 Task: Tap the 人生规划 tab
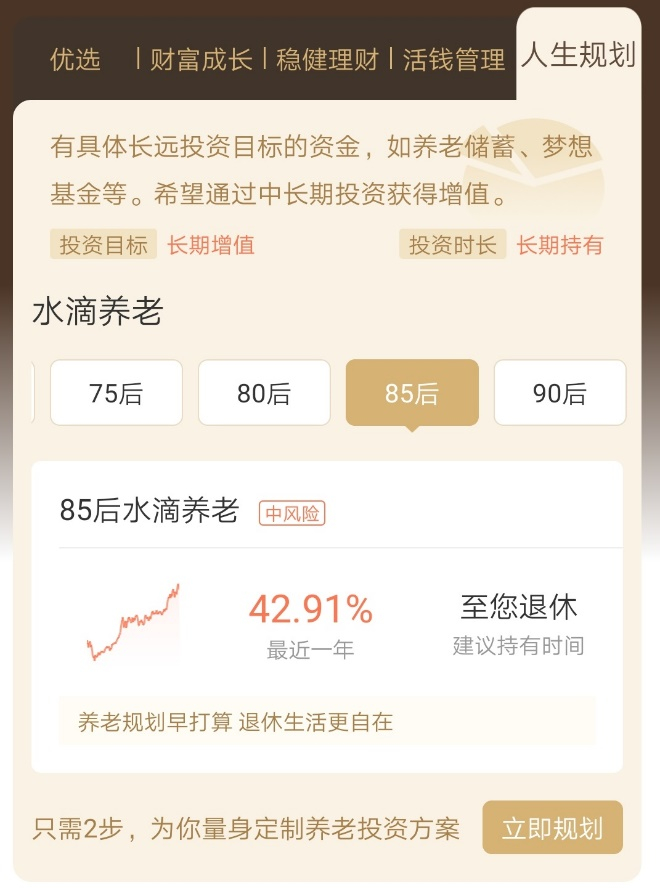point(578,54)
